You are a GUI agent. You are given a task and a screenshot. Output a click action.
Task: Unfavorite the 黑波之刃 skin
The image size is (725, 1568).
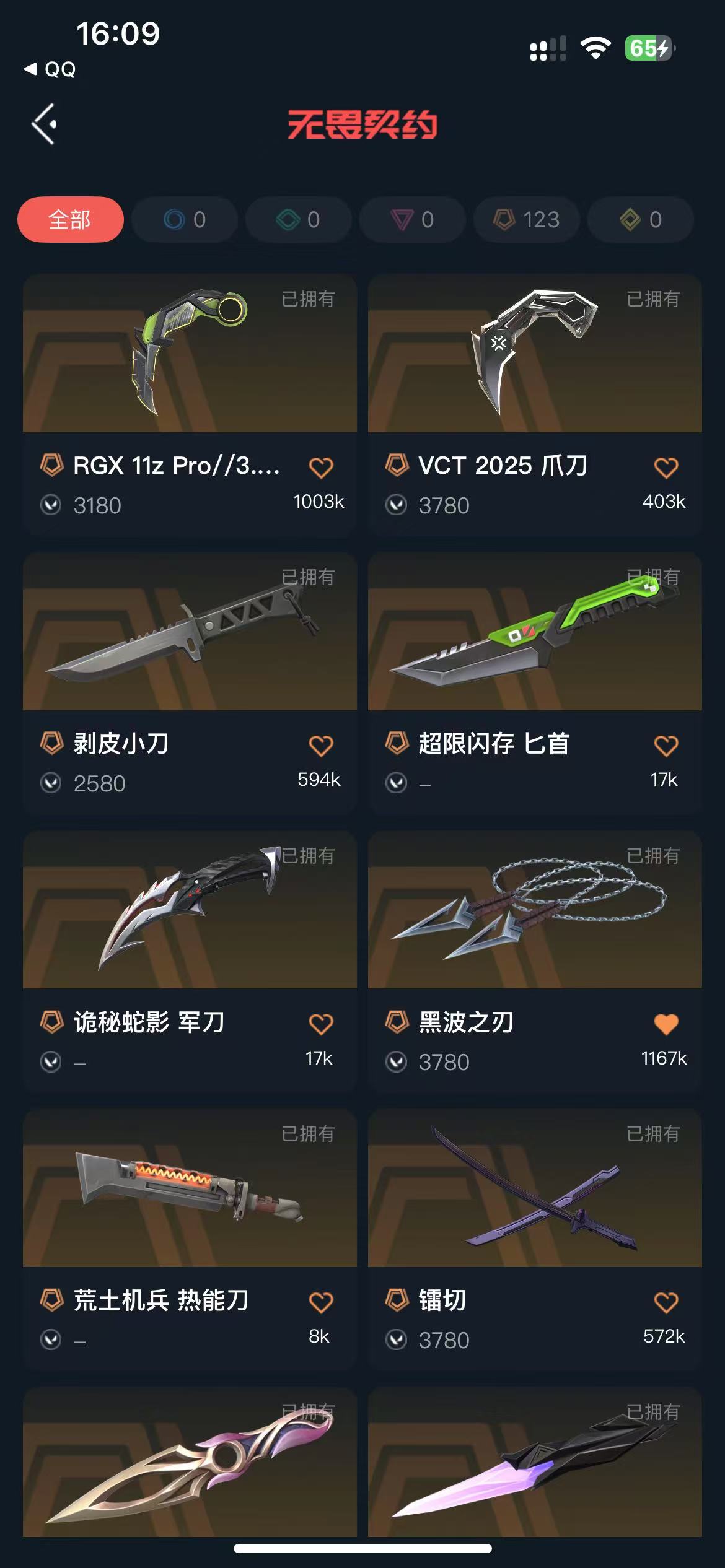pos(666,1024)
